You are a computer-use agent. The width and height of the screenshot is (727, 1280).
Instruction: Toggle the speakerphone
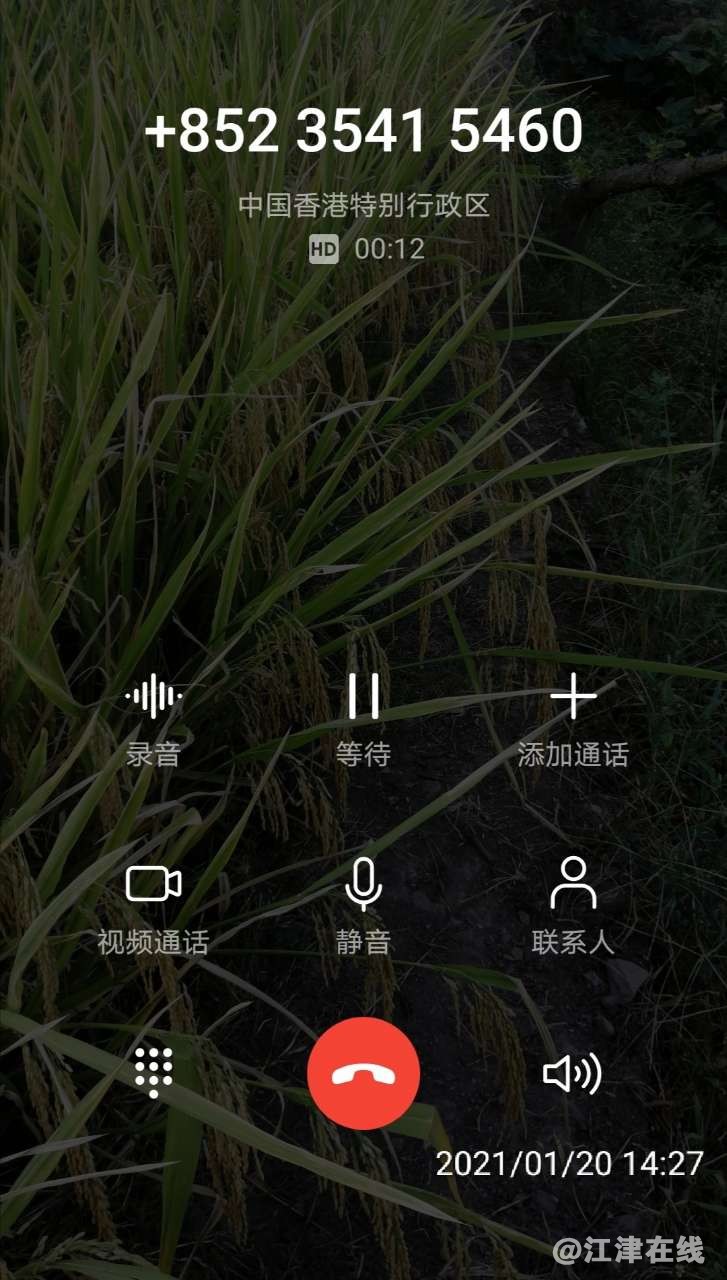coord(572,1074)
